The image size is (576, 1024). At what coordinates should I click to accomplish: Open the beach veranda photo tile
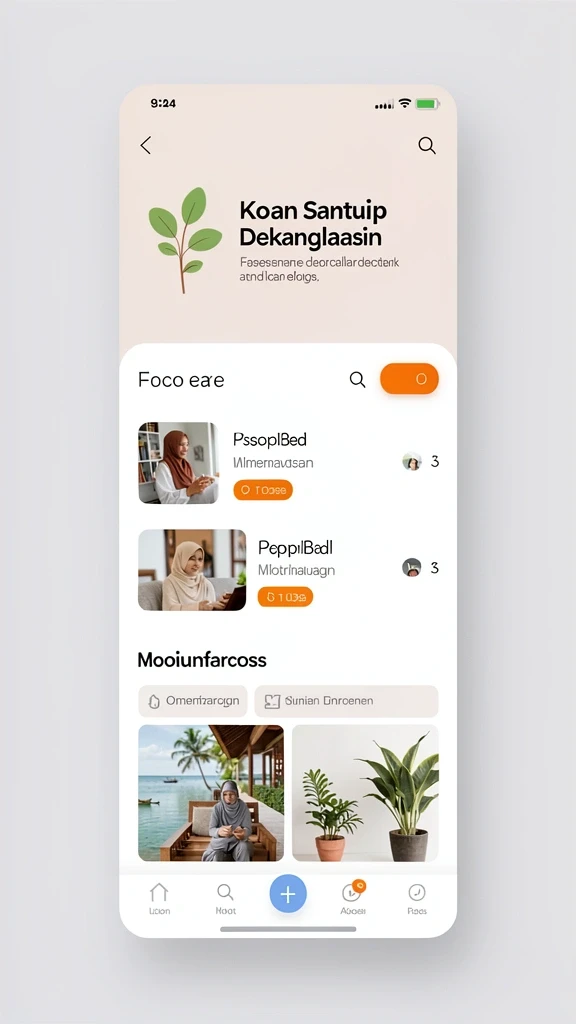click(211, 793)
